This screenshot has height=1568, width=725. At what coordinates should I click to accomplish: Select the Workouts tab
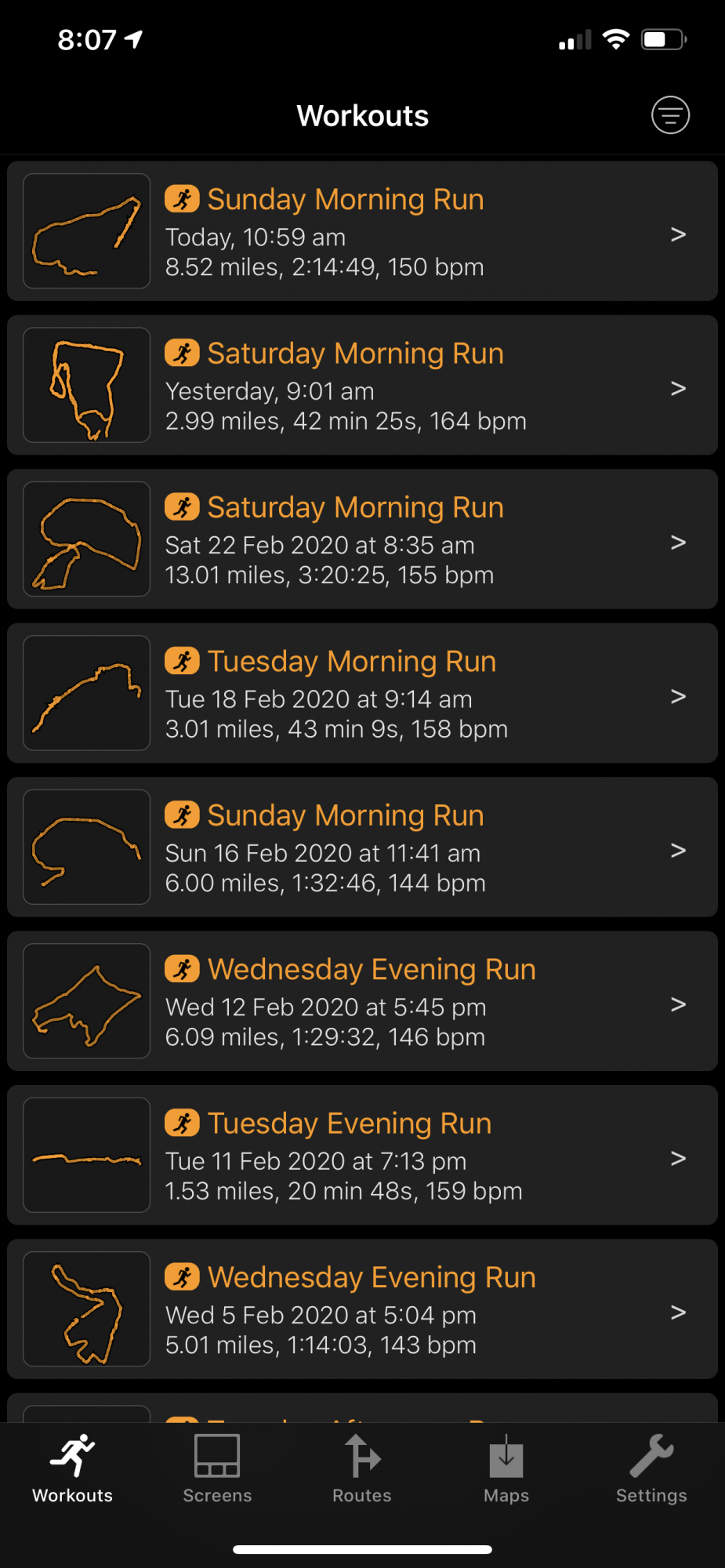click(x=73, y=1468)
